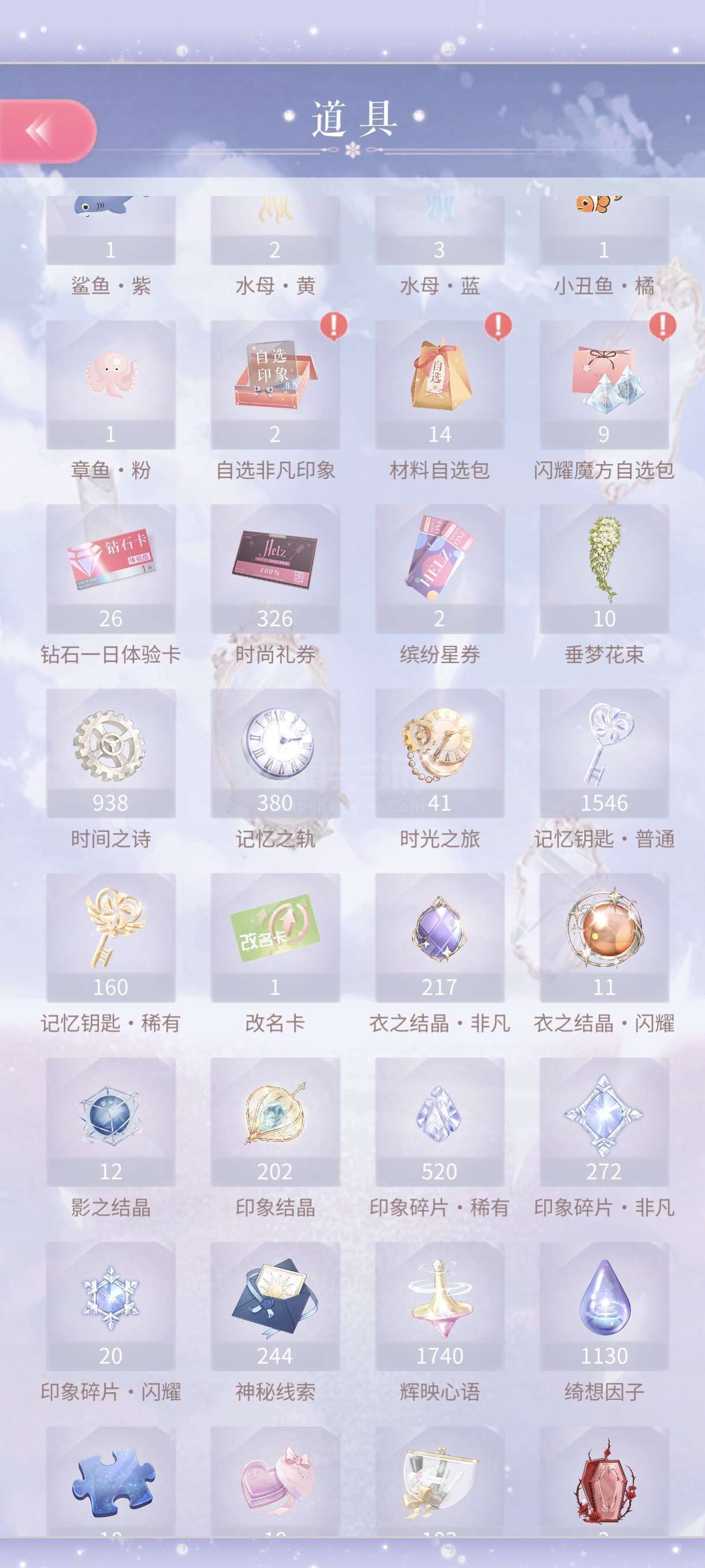This screenshot has height=1568, width=705.
Task: Select the 绮想因子 droplet item
Action: (x=603, y=1306)
